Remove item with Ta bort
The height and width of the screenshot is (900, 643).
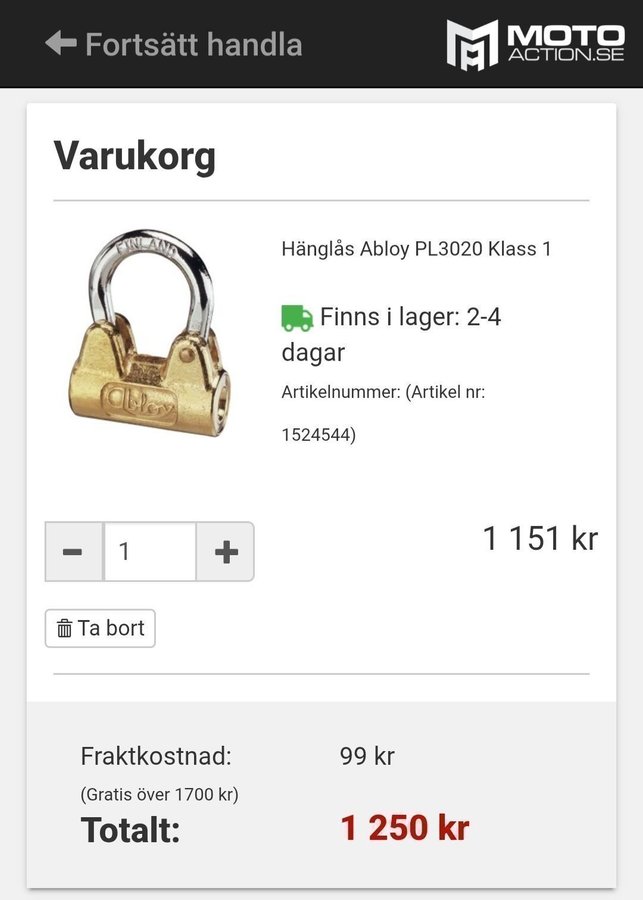pos(100,628)
